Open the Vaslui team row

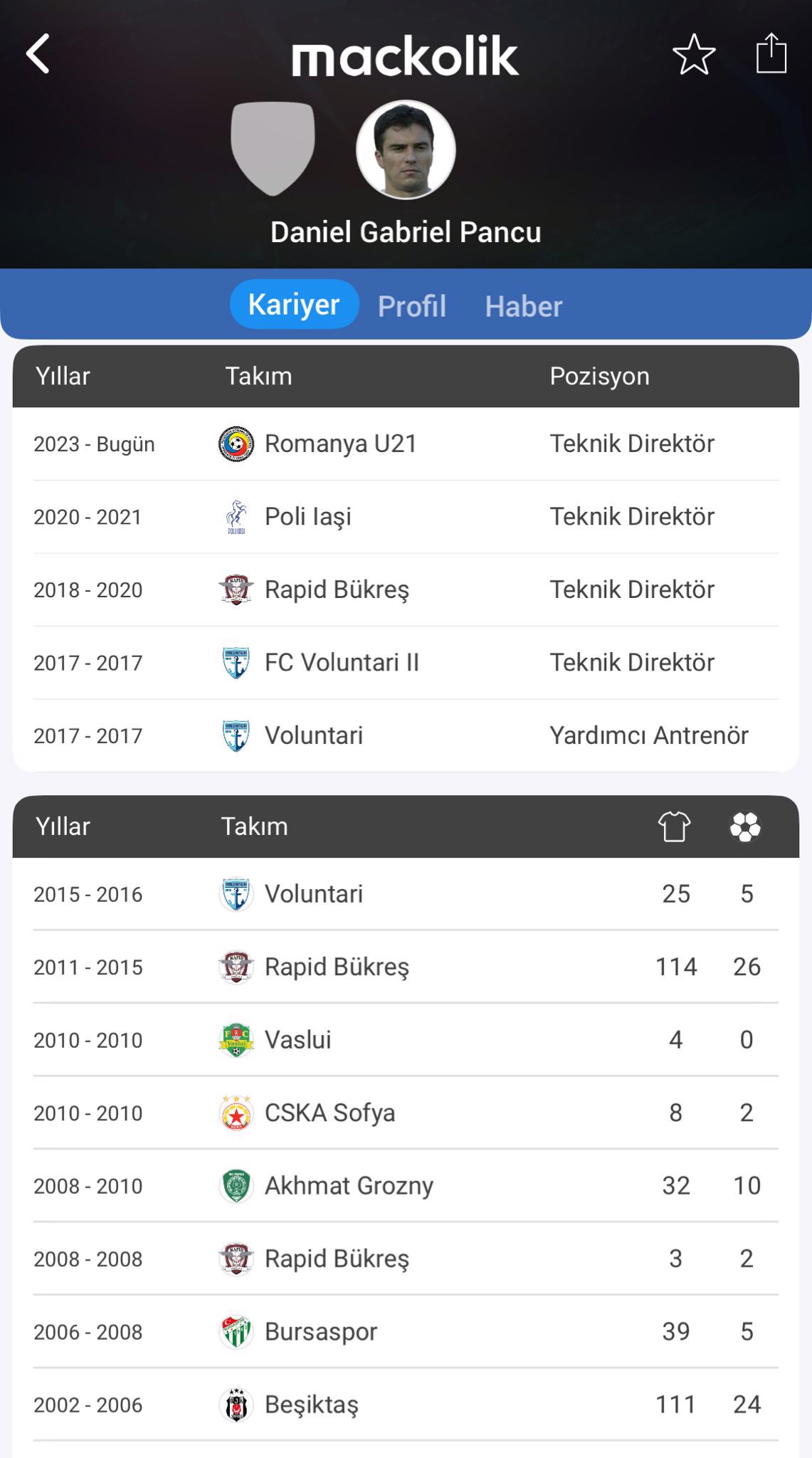298,1040
